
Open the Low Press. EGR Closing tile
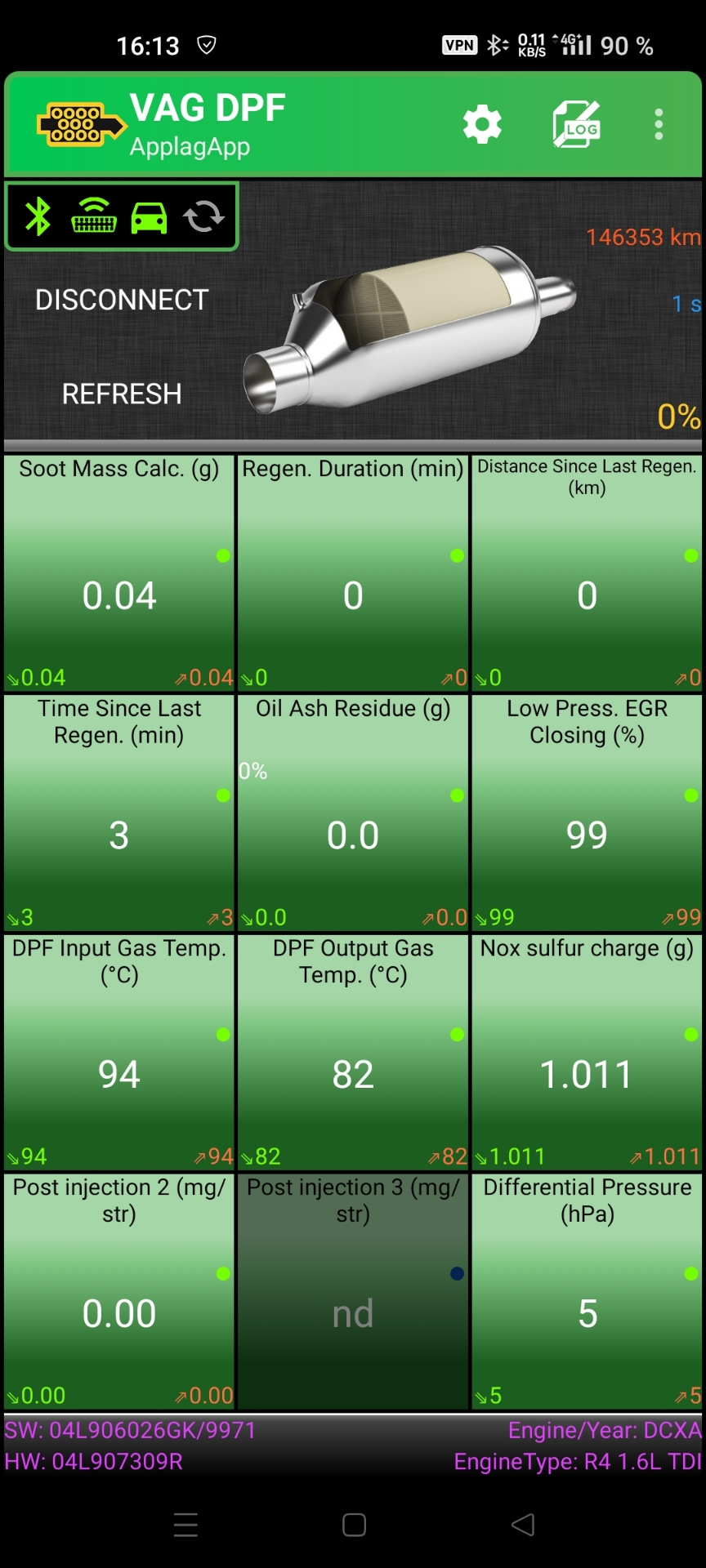point(587,813)
